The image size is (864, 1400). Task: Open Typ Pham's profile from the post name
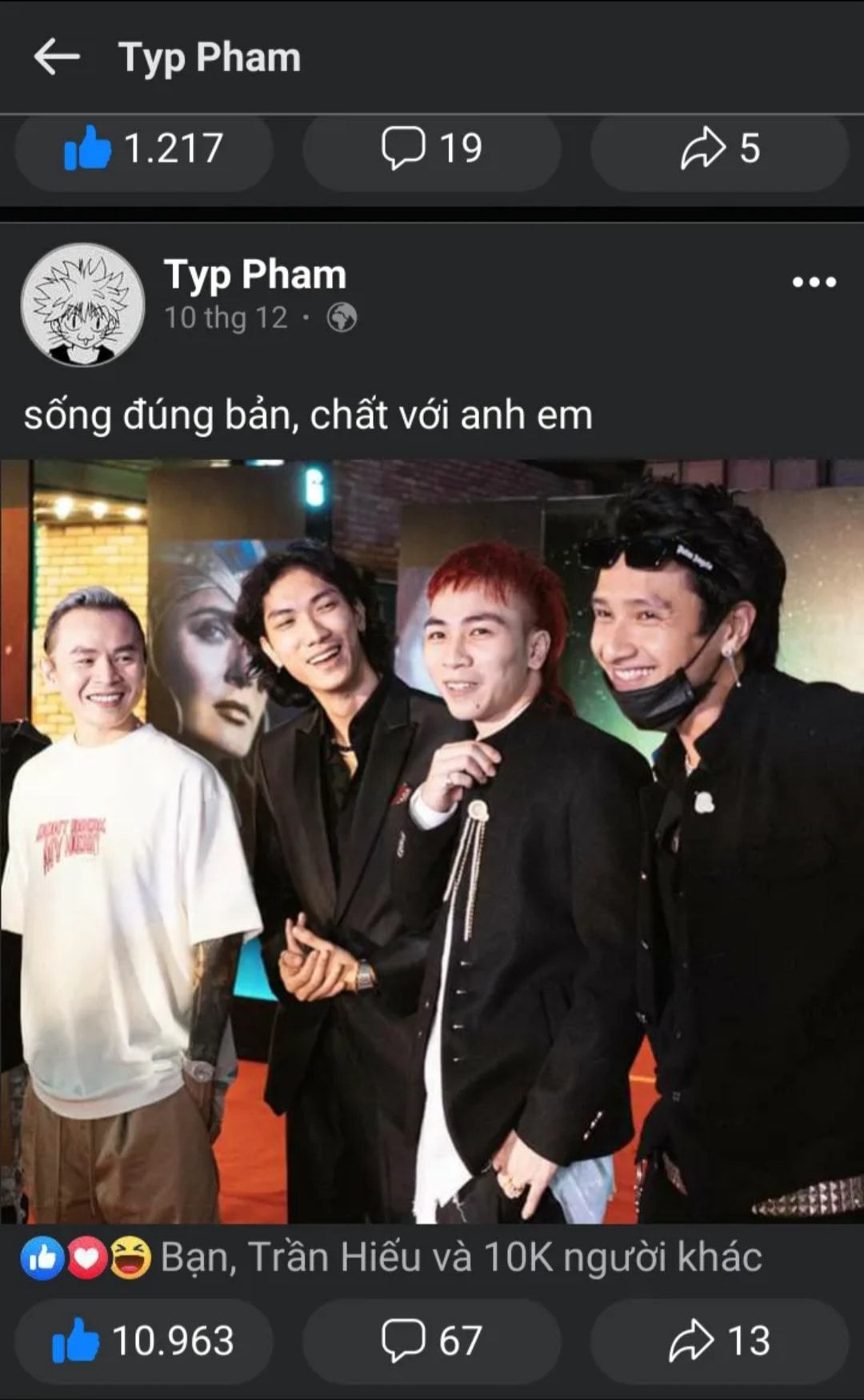click(x=255, y=274)
